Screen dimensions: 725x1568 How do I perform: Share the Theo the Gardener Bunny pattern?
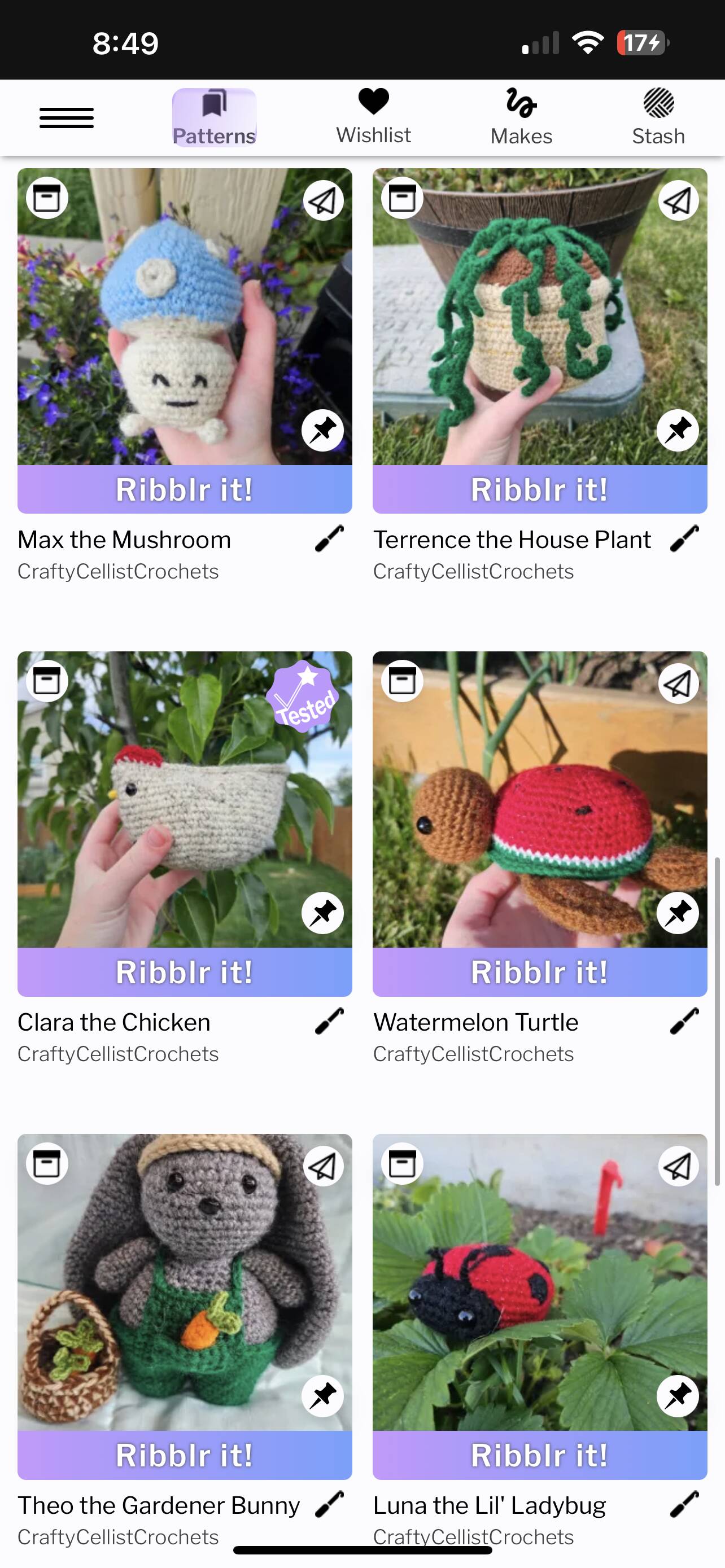[x=322, y=1166]
